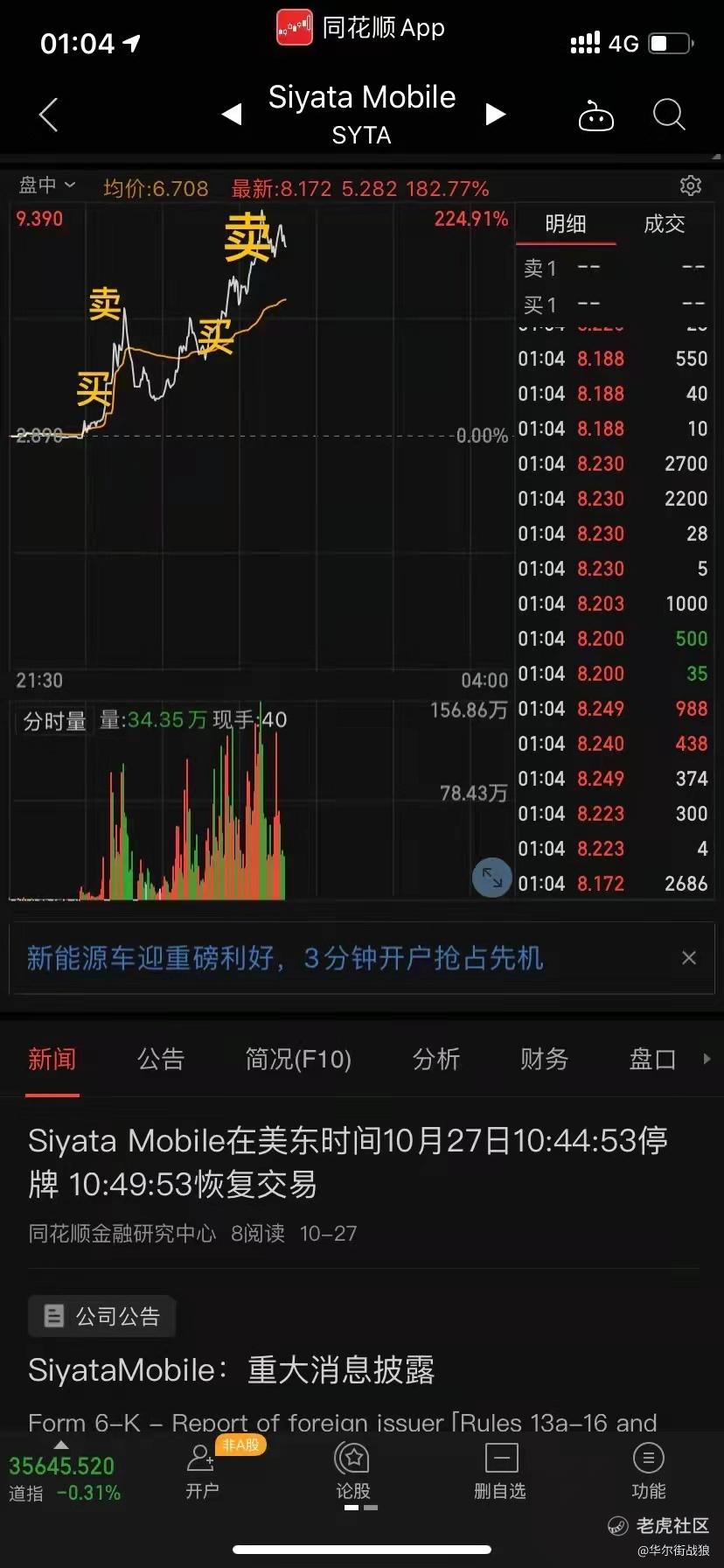The image size is (724, 1568).
Task: Switch to the 分析 tab
Action: [435, 1060]
